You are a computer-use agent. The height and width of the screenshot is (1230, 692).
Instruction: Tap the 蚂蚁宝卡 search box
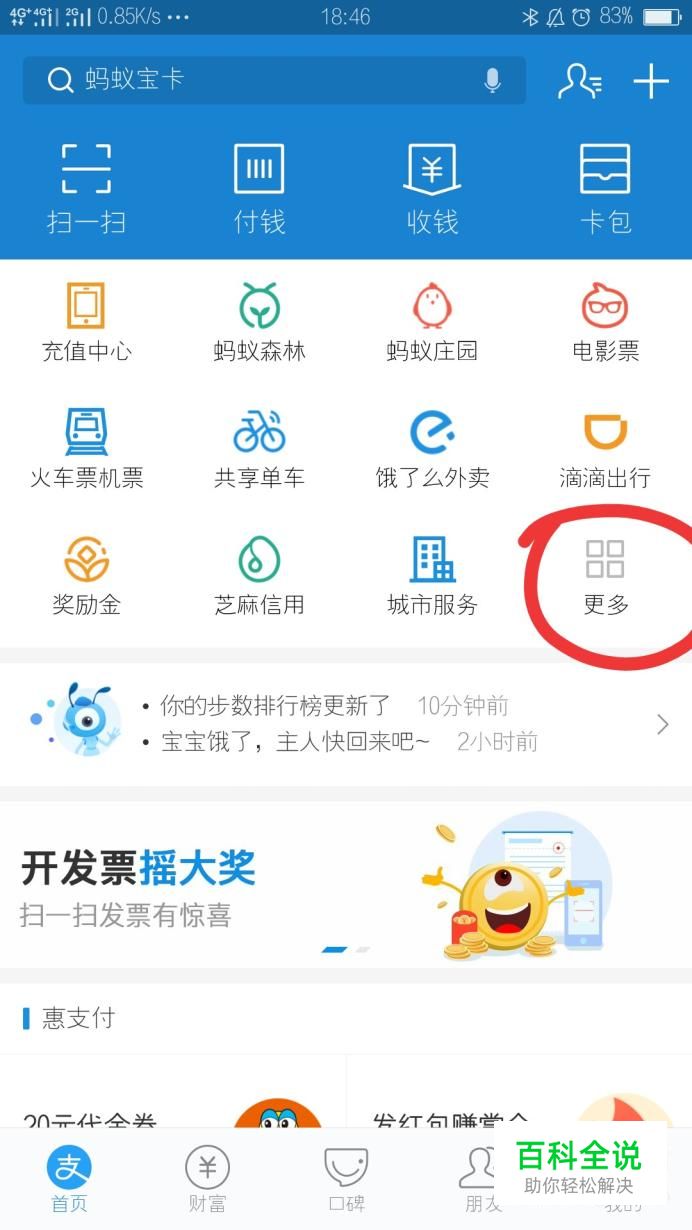(x=260, y=80)
